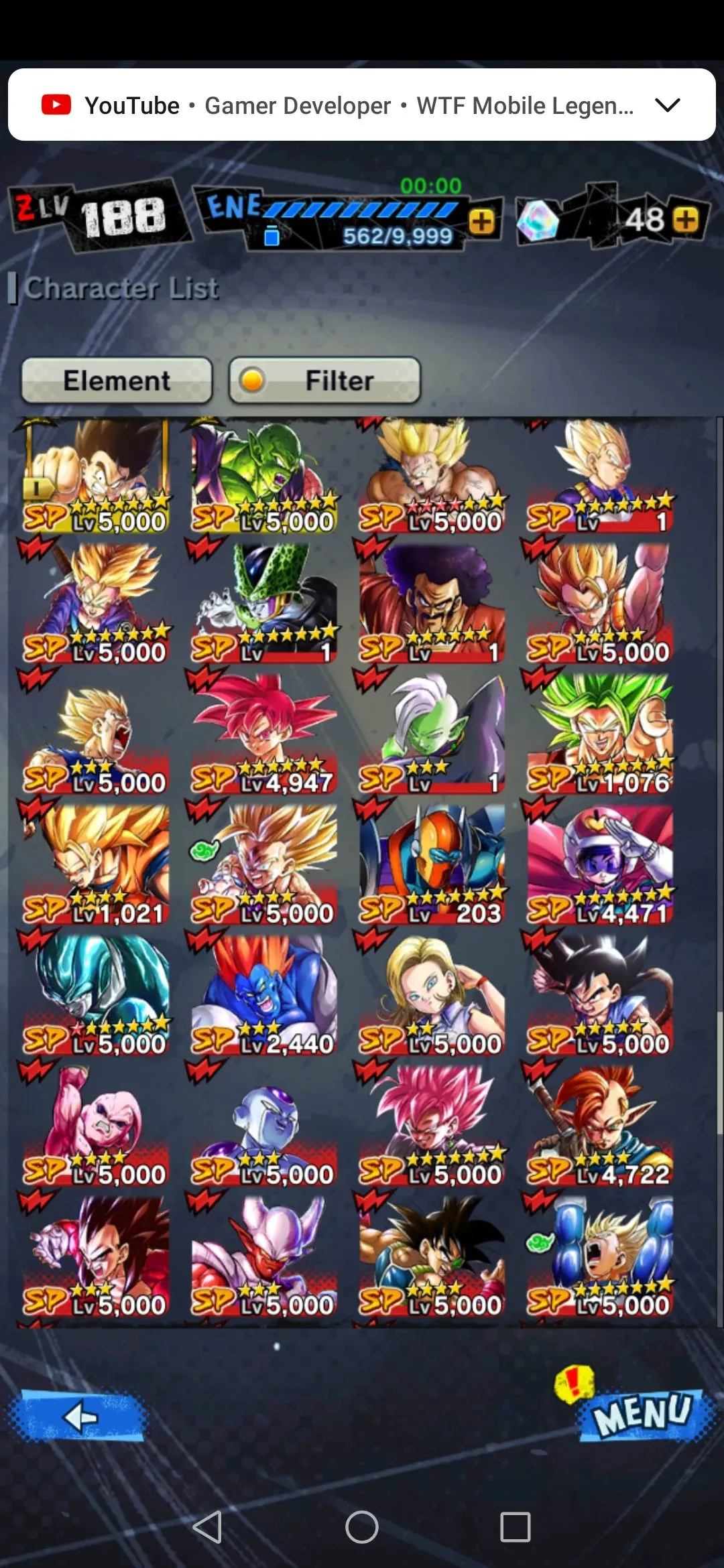Go back with the blue arrow button

[x=79, y=1417]
